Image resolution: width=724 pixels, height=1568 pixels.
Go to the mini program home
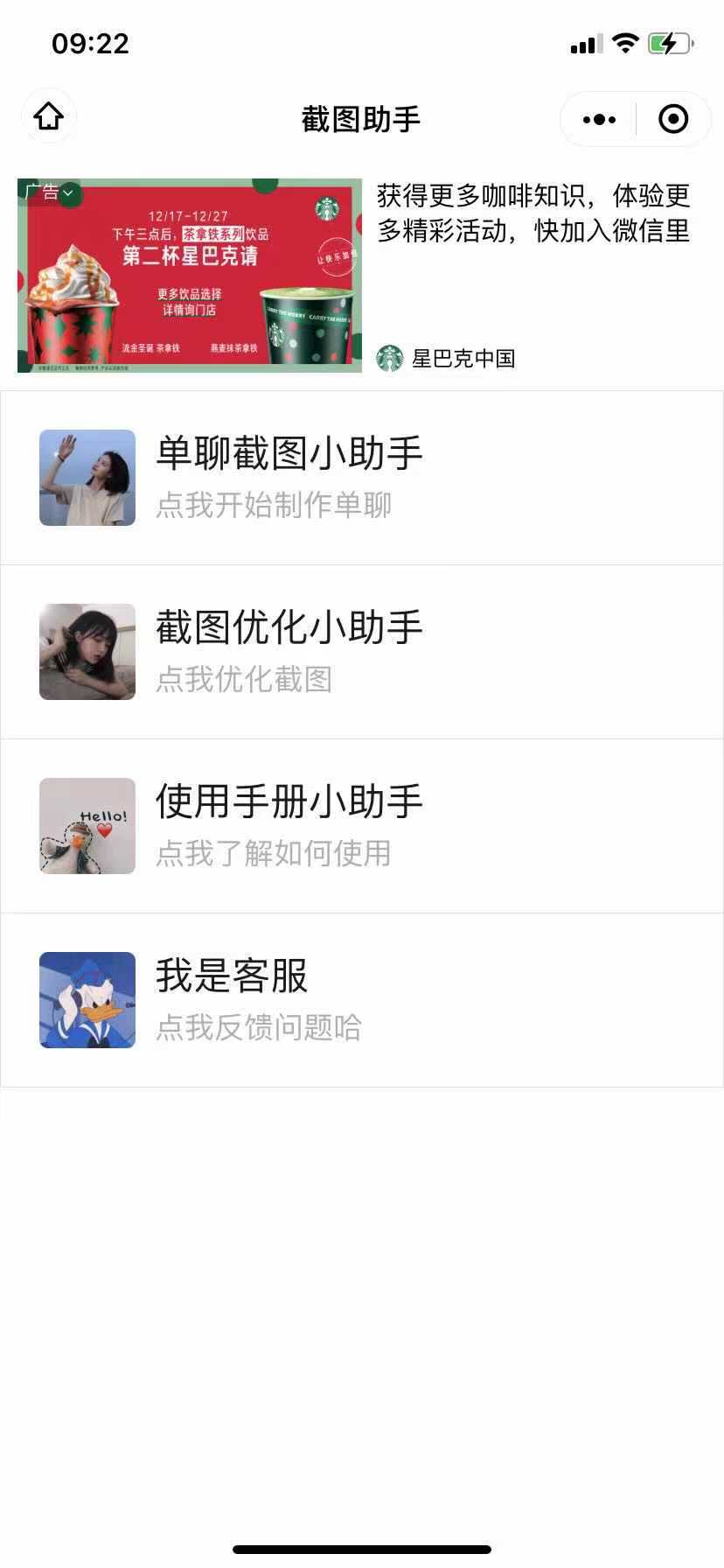[x=49, y=117]
